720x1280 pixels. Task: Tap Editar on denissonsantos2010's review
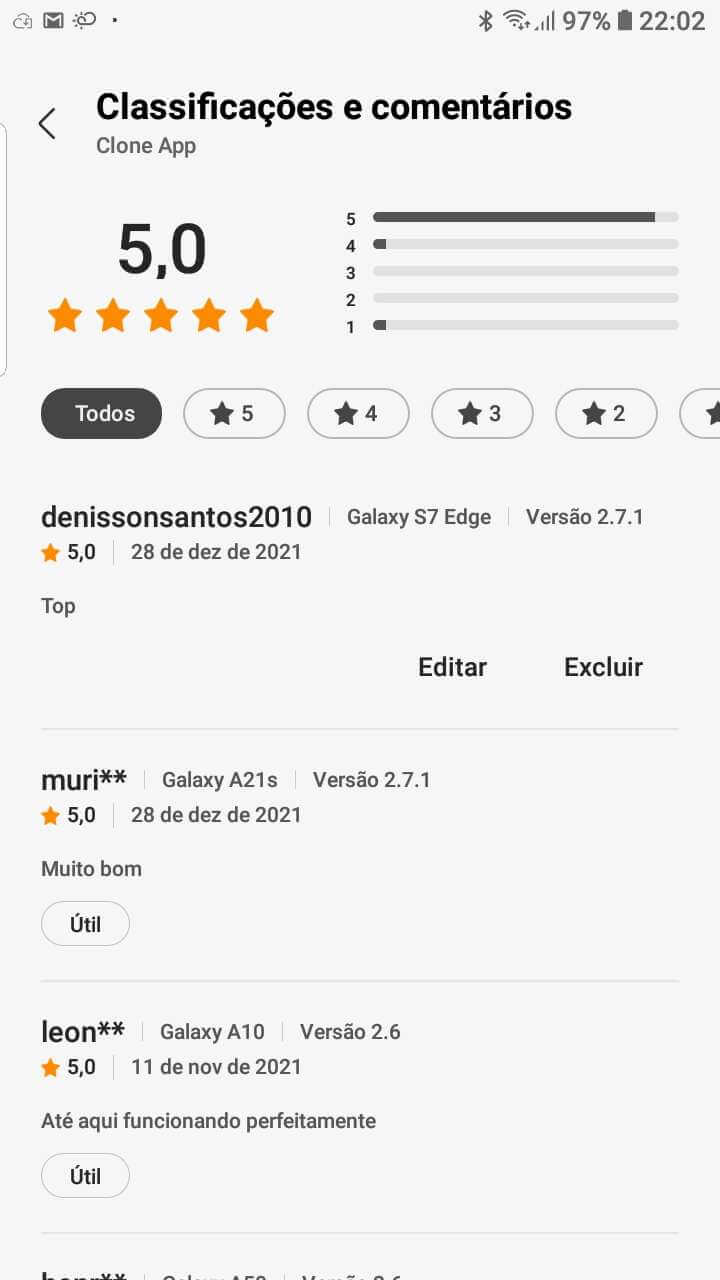tap(452, 667)
